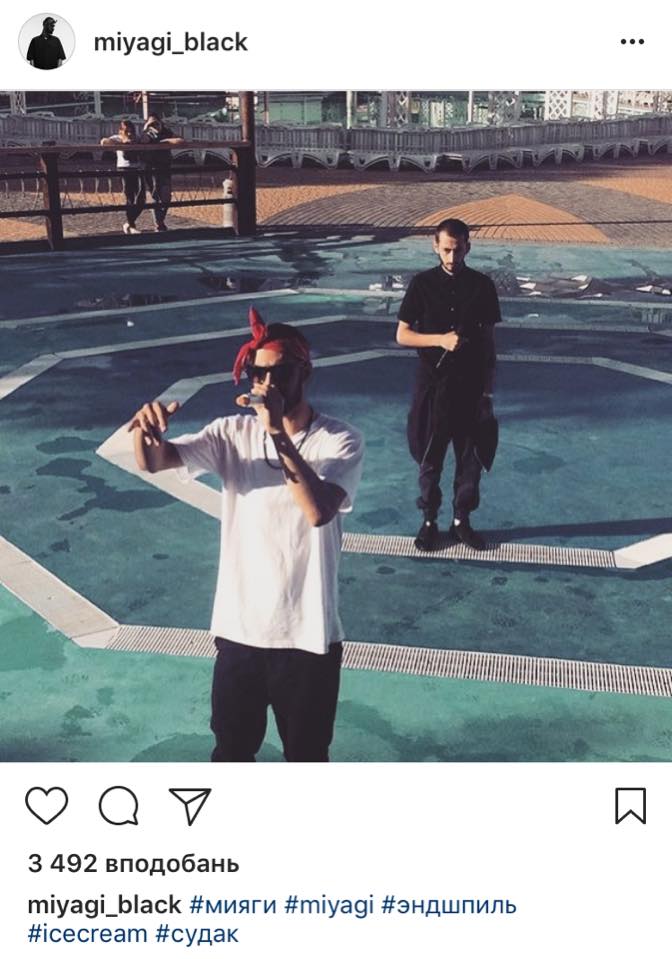Tap miyagi_black's name in the caption

pyautogui.click(x=104, y=905)
